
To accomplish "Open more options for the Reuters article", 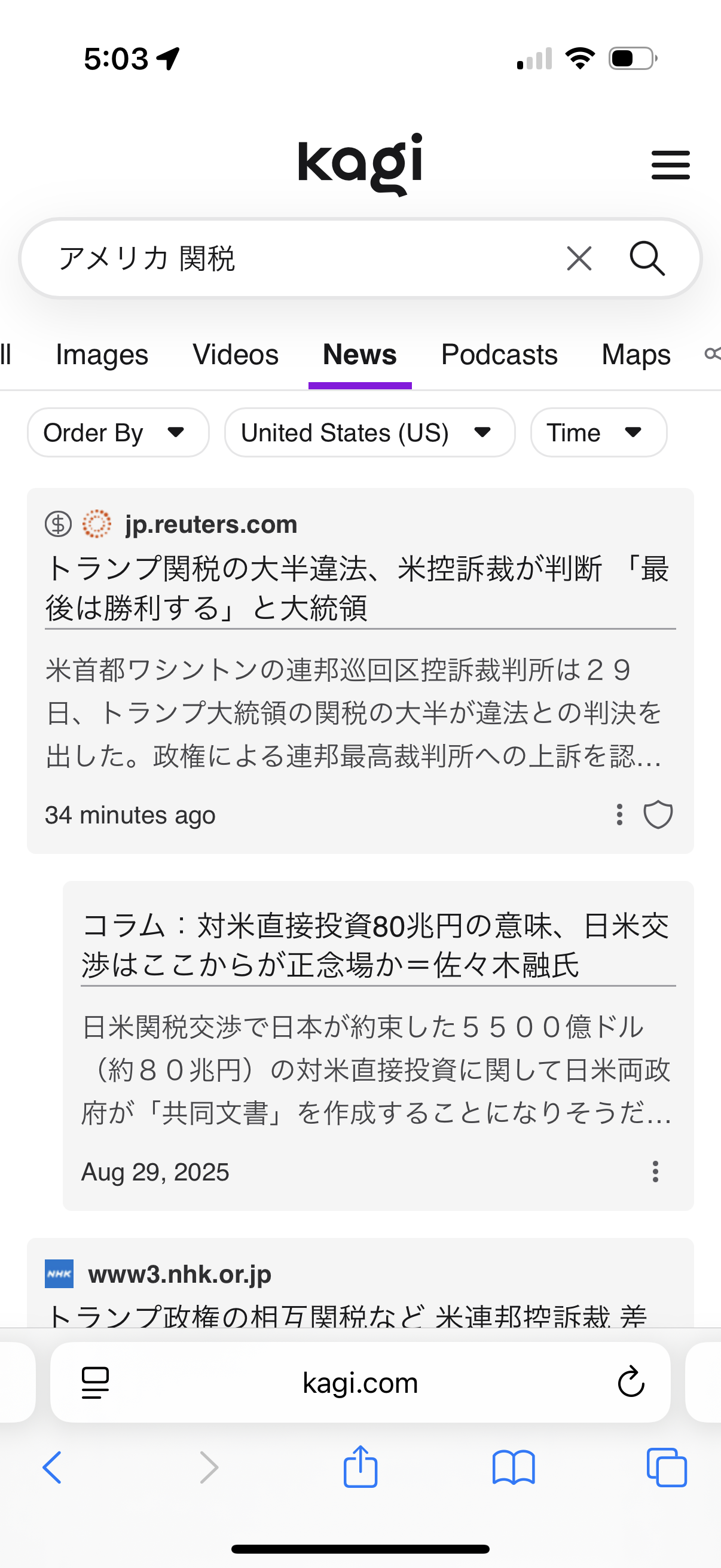I will pos(619,814).
